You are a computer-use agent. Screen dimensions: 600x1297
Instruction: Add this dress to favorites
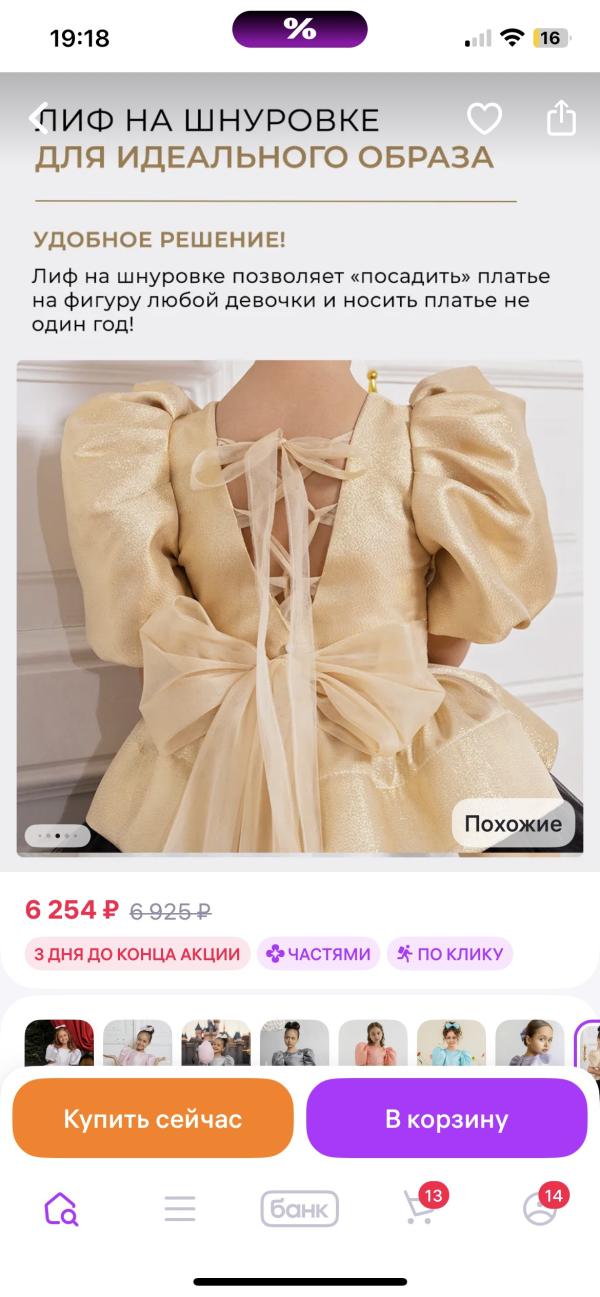click(x=484, y=120)
